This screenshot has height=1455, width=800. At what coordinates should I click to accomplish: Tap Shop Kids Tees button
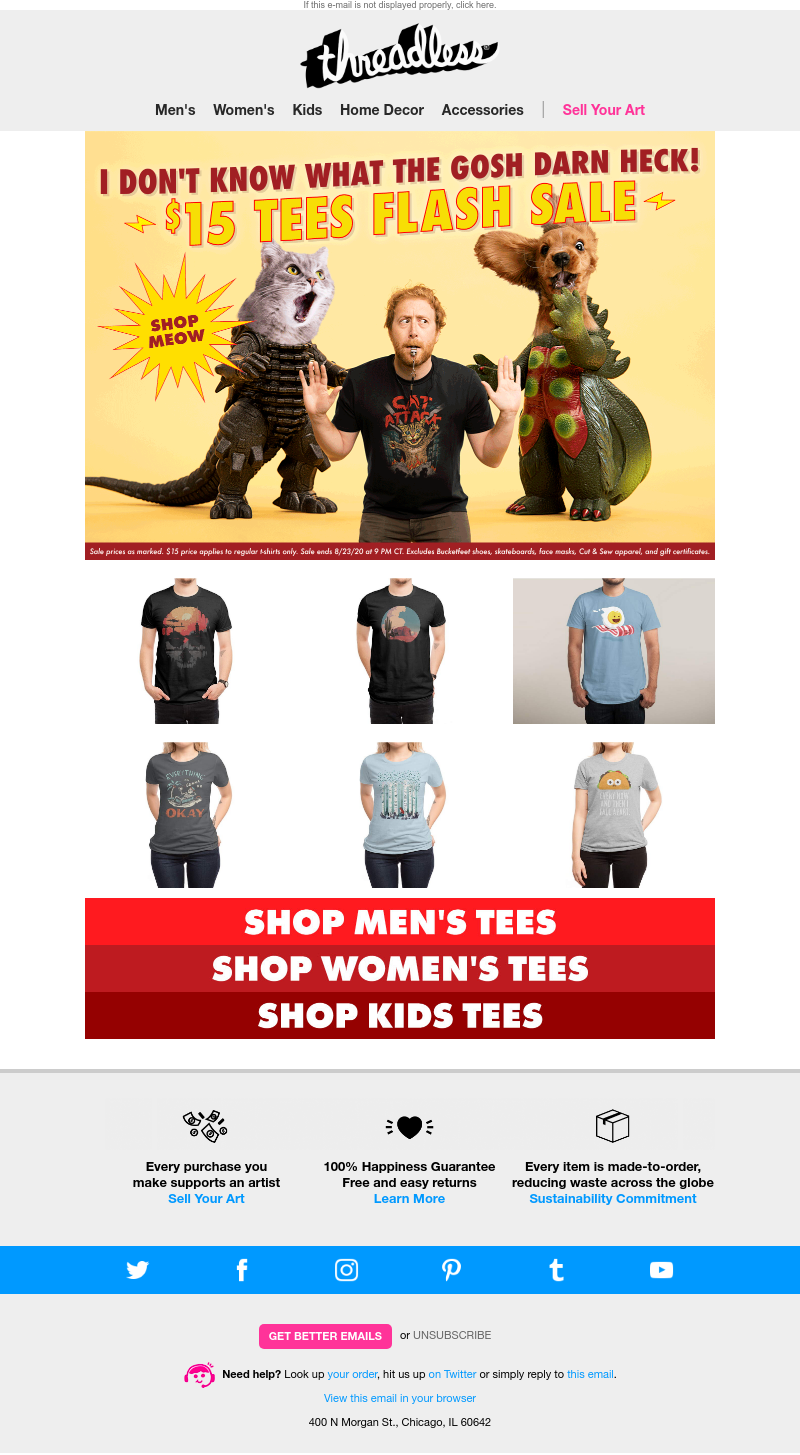click(400, 1015)
